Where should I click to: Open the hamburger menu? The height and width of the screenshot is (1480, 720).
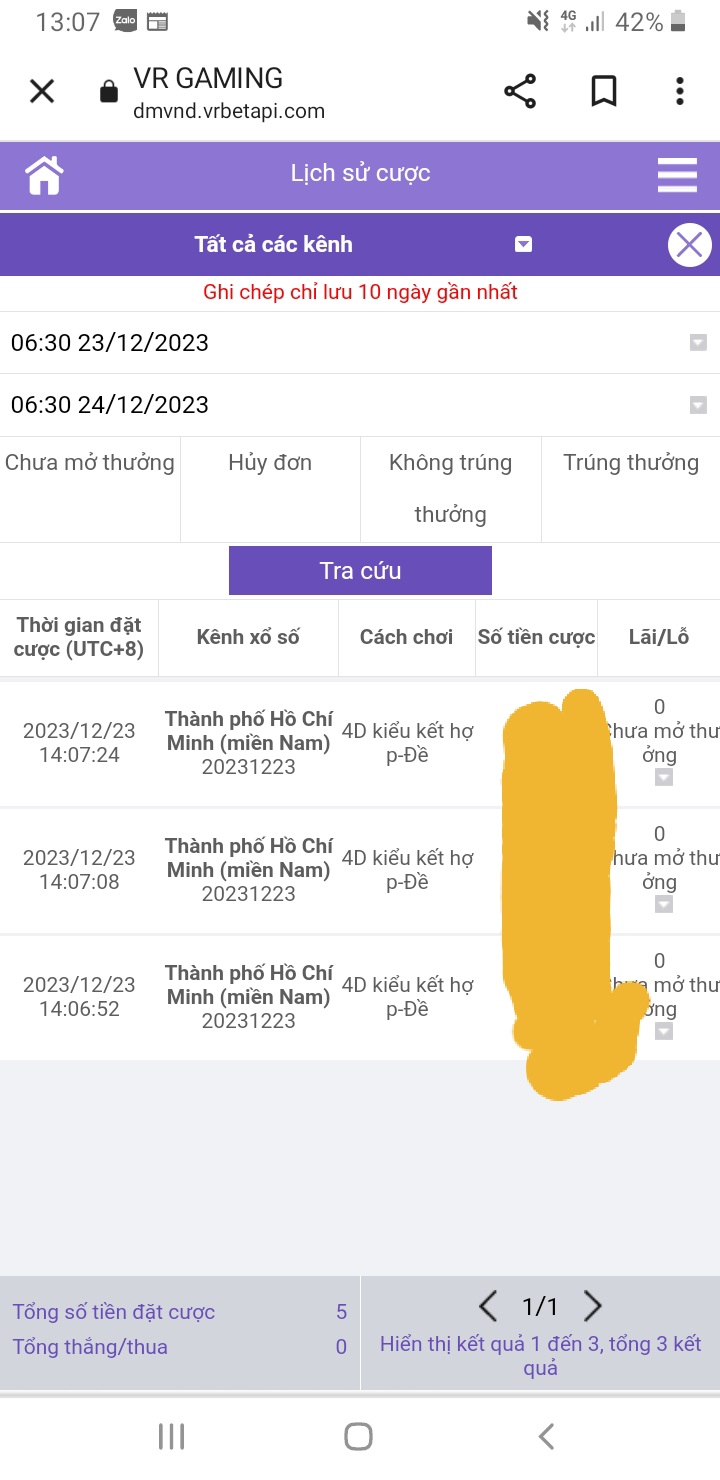tap(677, 175)
